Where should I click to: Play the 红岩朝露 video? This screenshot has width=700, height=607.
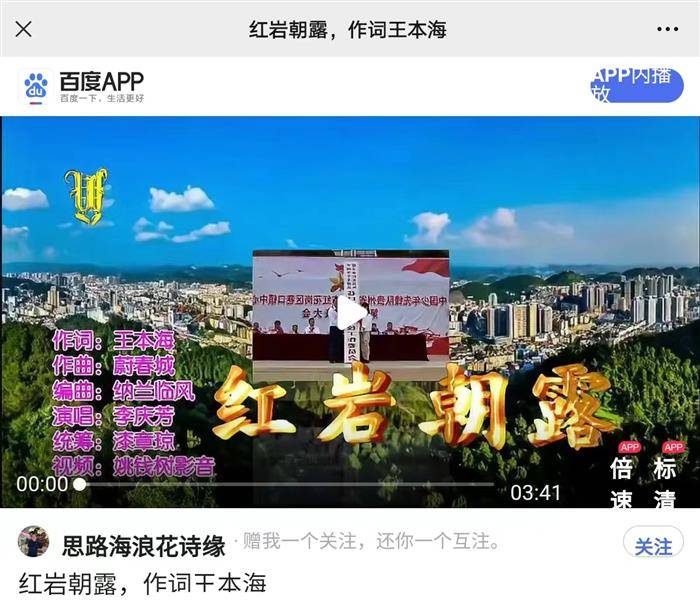pyautogui.click(x=350, y=313)
